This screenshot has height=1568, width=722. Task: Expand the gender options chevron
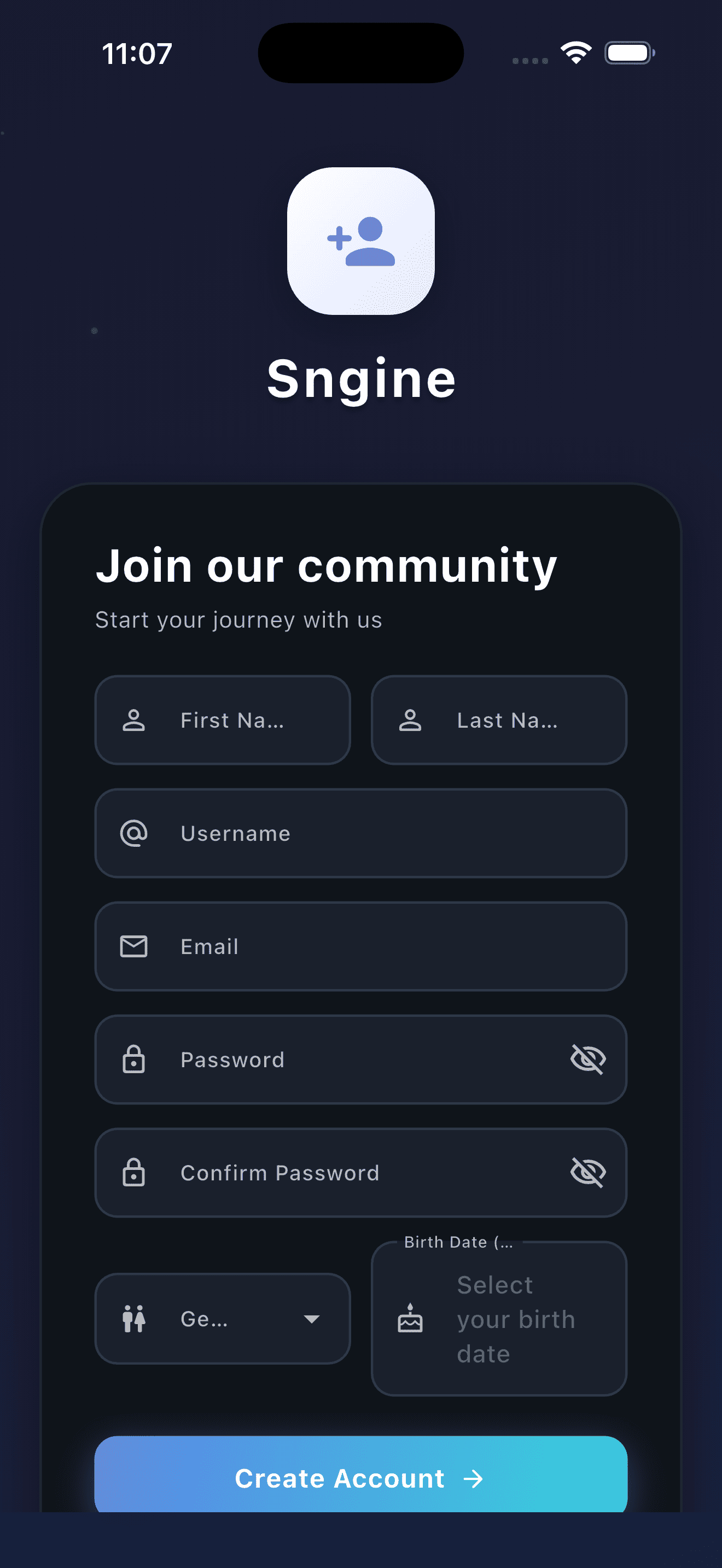312,1319
